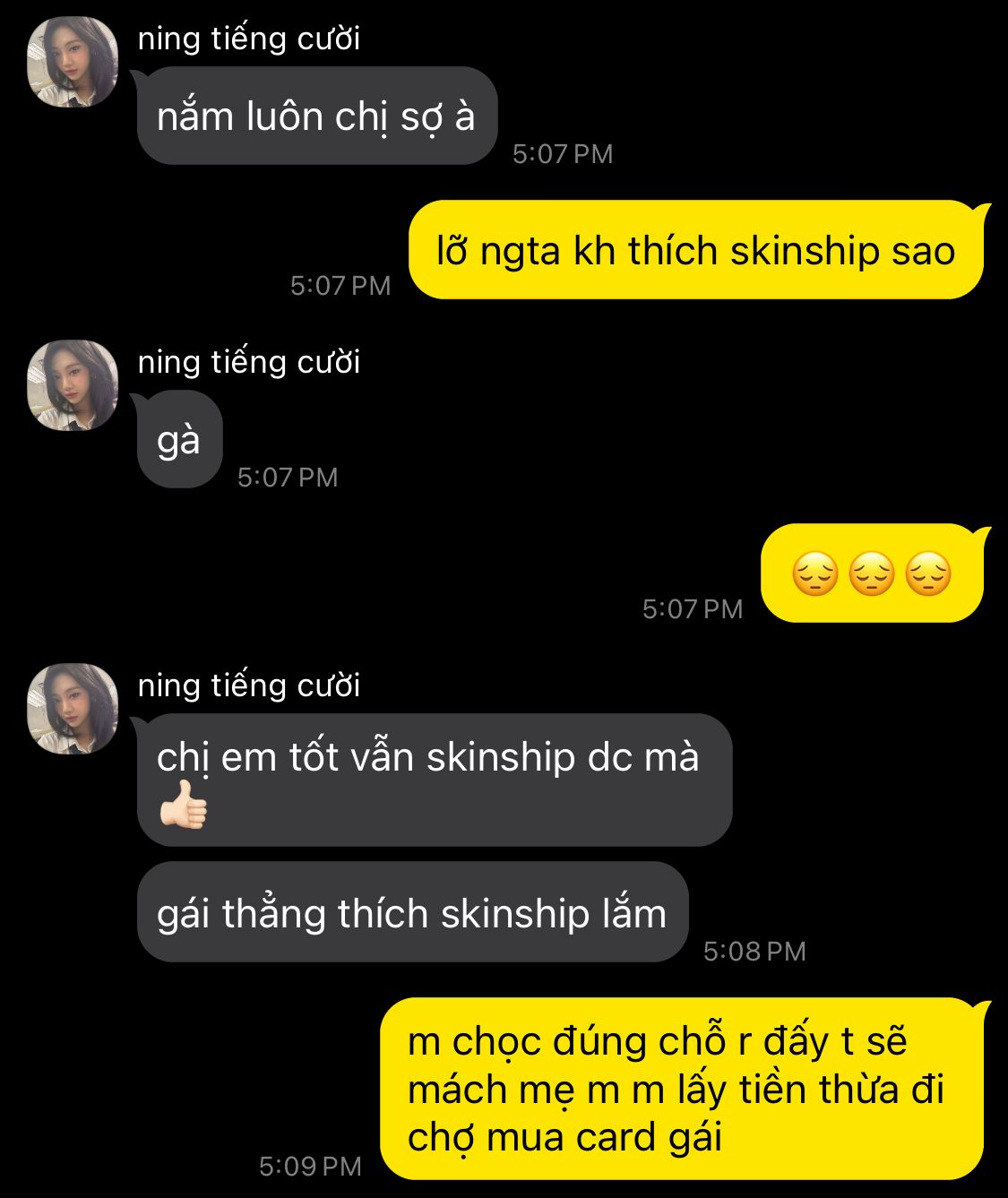This screenshot has height=1198, width=1008.
Task: Open ning tiếng cười's avatar beside "nắm luôn chị sợ à"
Action: coord(73,62)
